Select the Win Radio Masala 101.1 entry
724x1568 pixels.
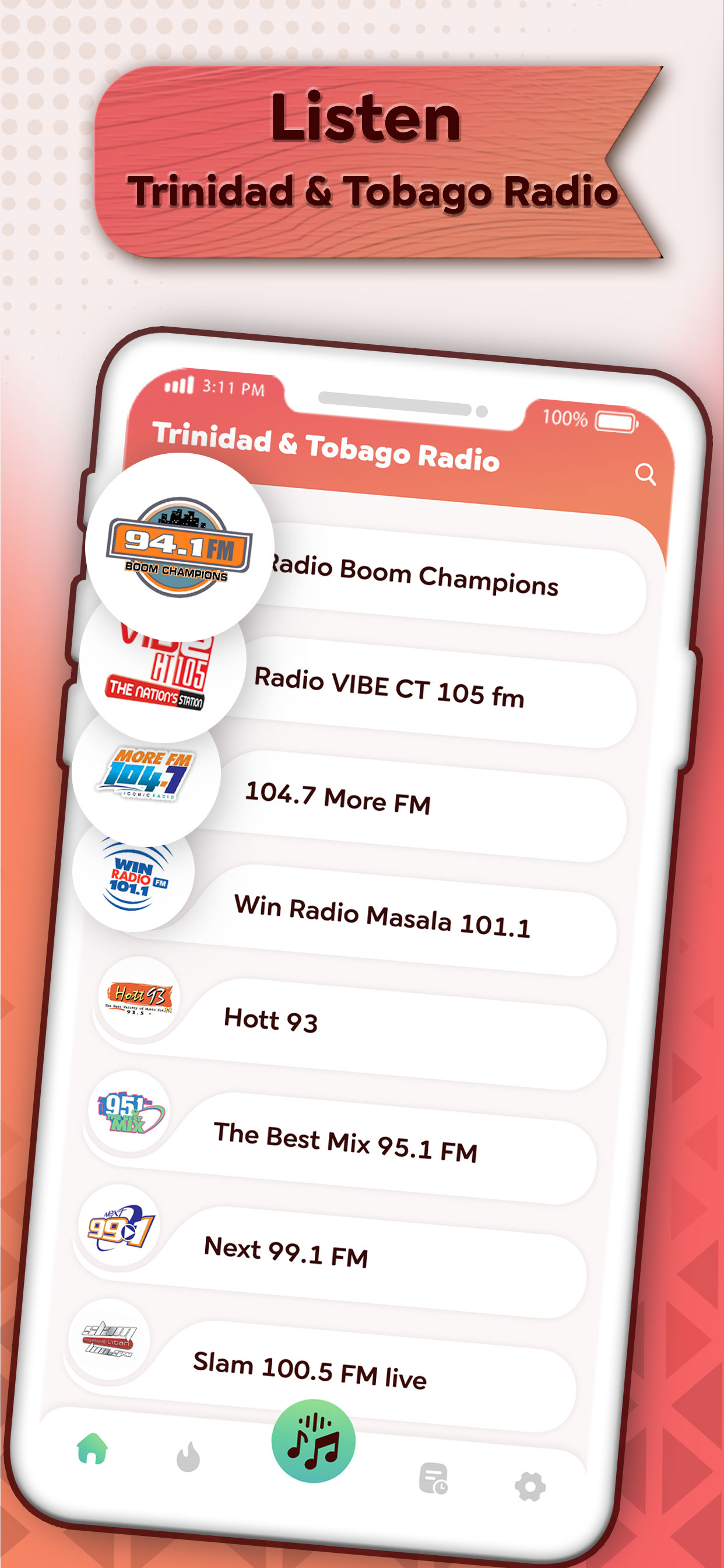pos(384,915)
